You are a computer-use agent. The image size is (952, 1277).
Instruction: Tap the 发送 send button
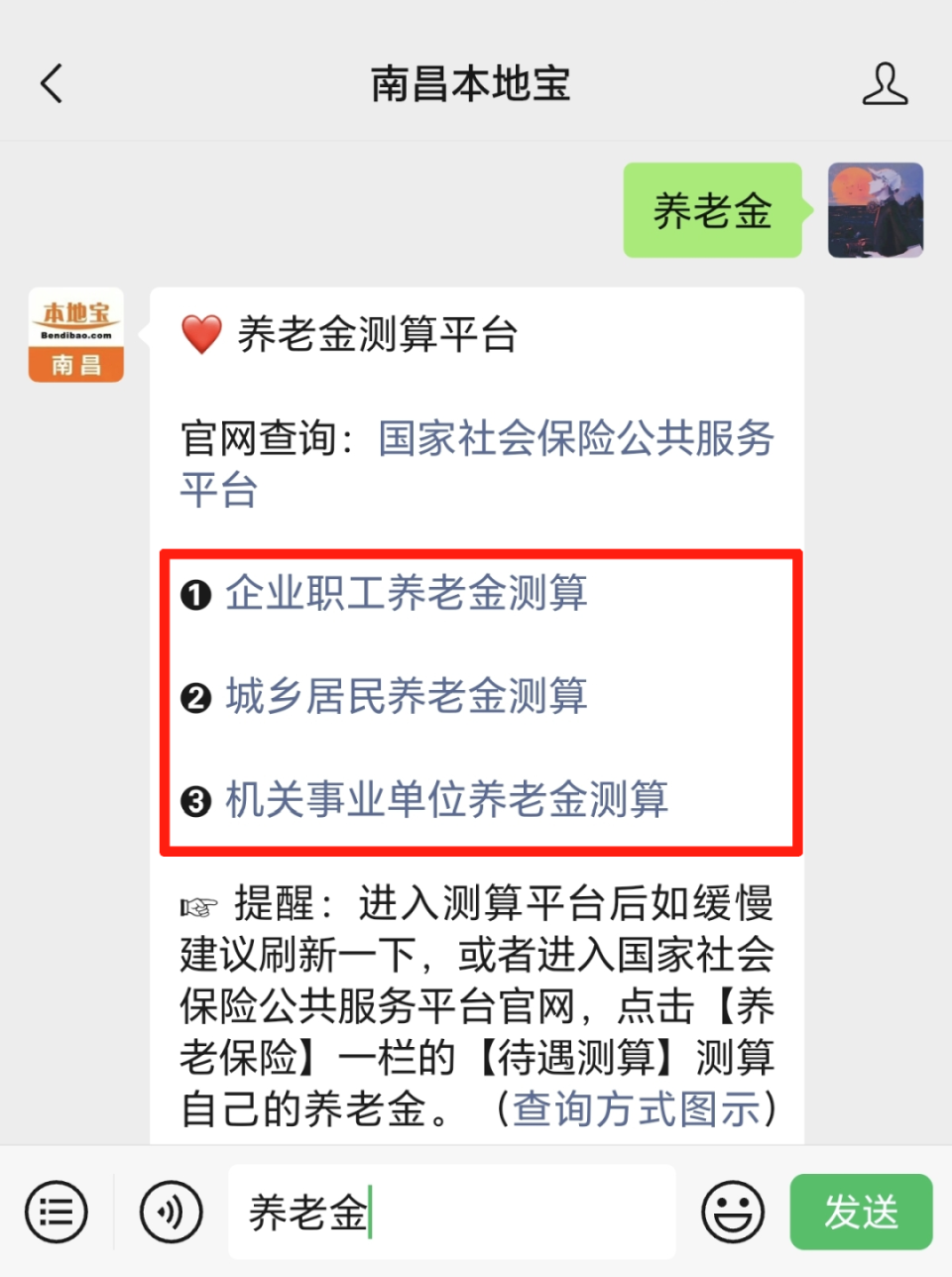[860, 1212]
